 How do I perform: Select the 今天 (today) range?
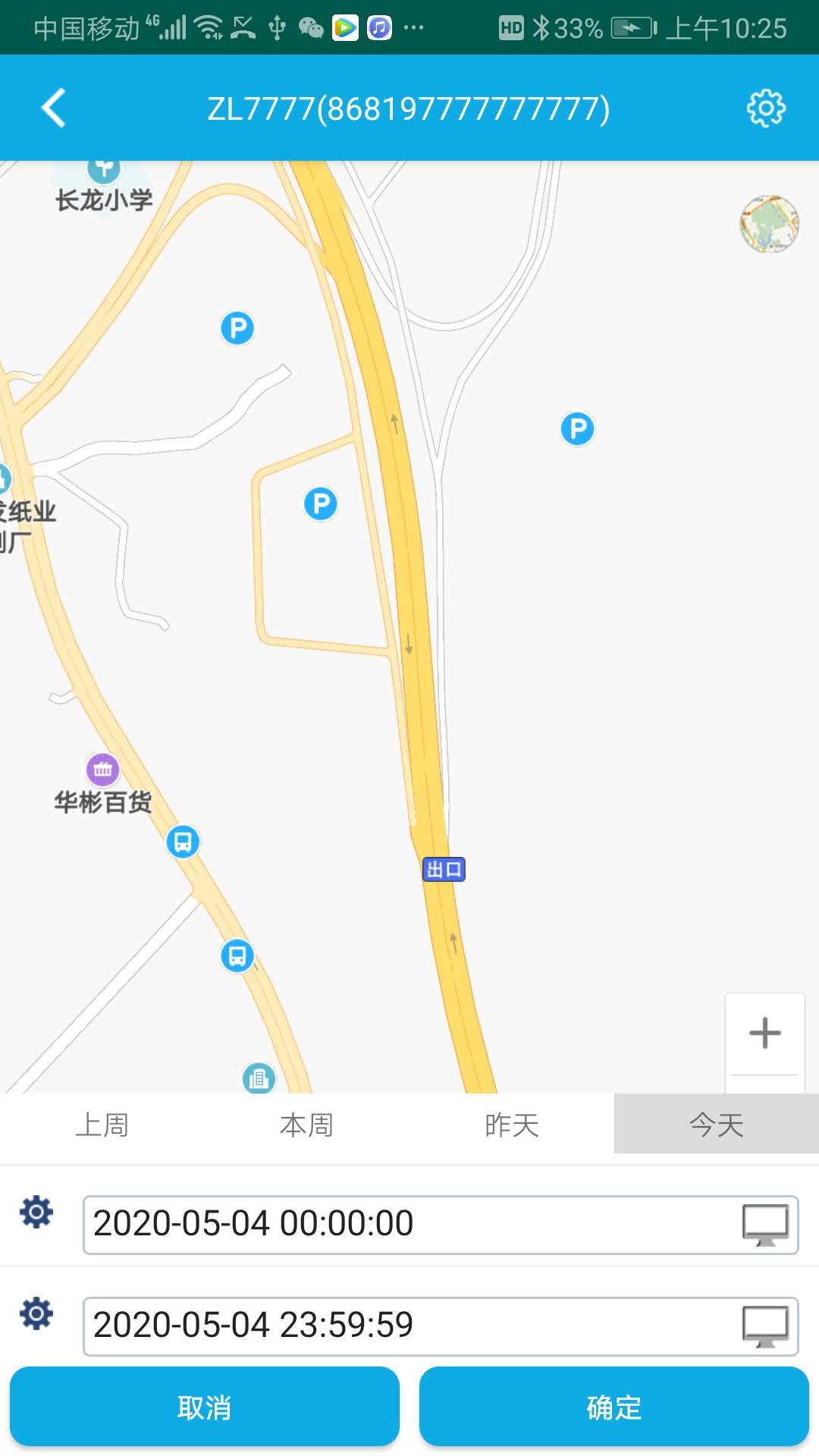717,1125
